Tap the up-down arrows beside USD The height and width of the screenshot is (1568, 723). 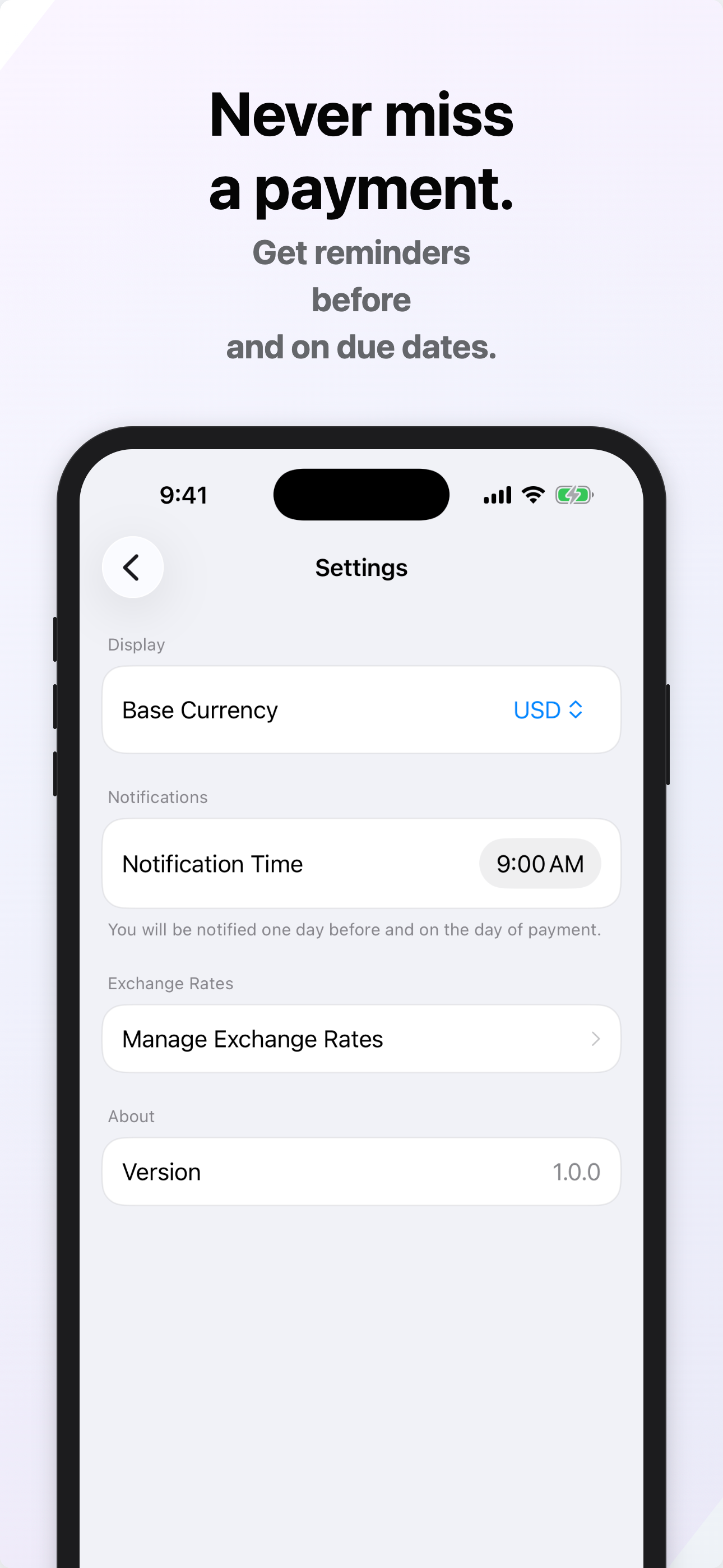(576, 710)
